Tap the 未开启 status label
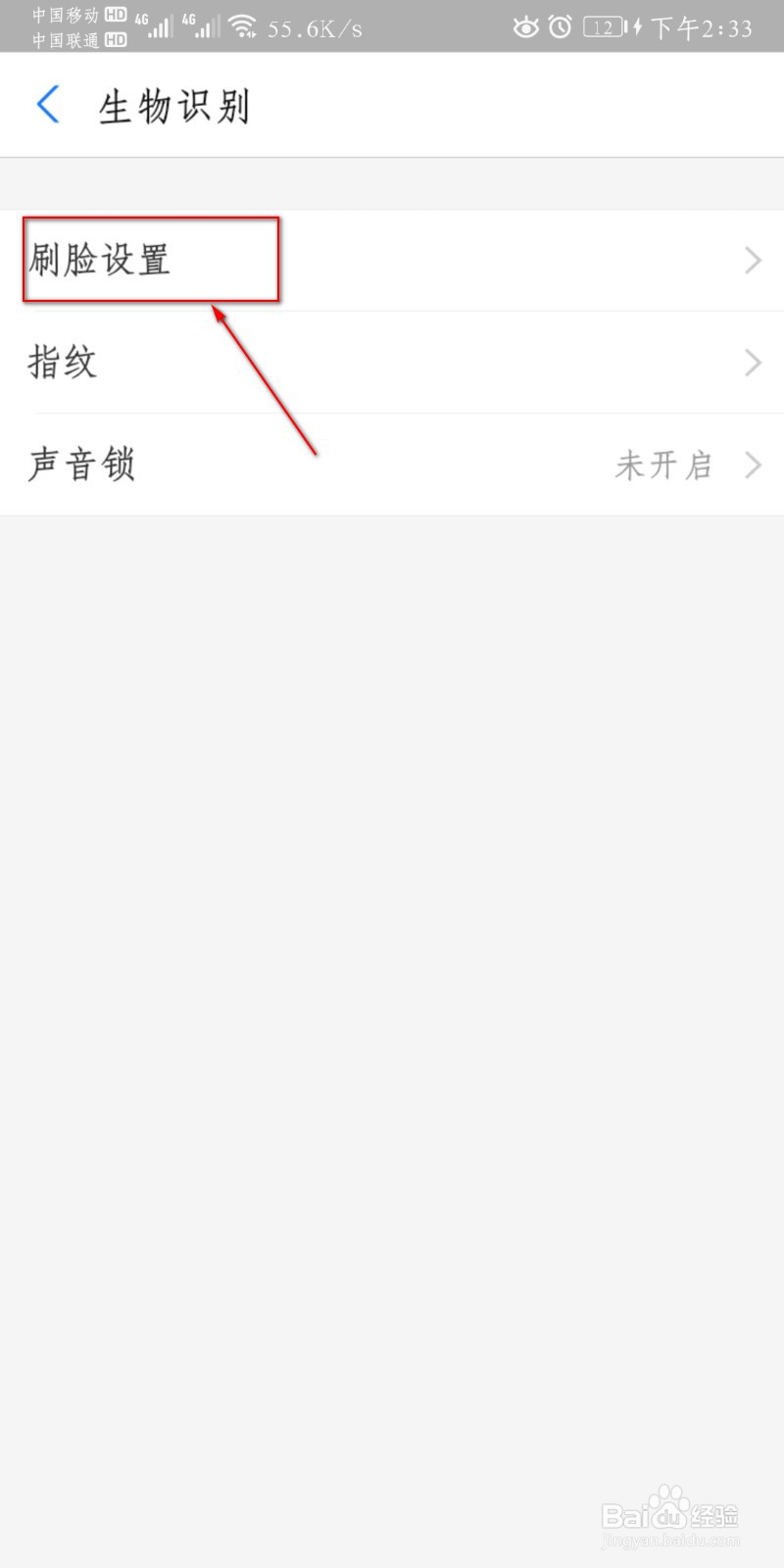Viewport: 784px width, 1568px height. pyautogui.click(x=663, y=465)
